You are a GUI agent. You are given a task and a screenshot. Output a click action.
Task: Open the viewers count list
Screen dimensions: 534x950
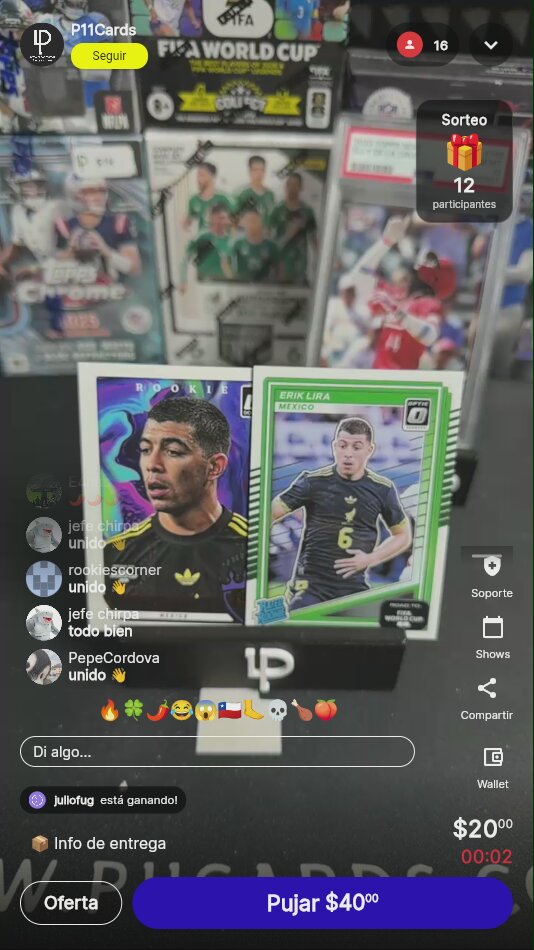[x=422, y=45]
